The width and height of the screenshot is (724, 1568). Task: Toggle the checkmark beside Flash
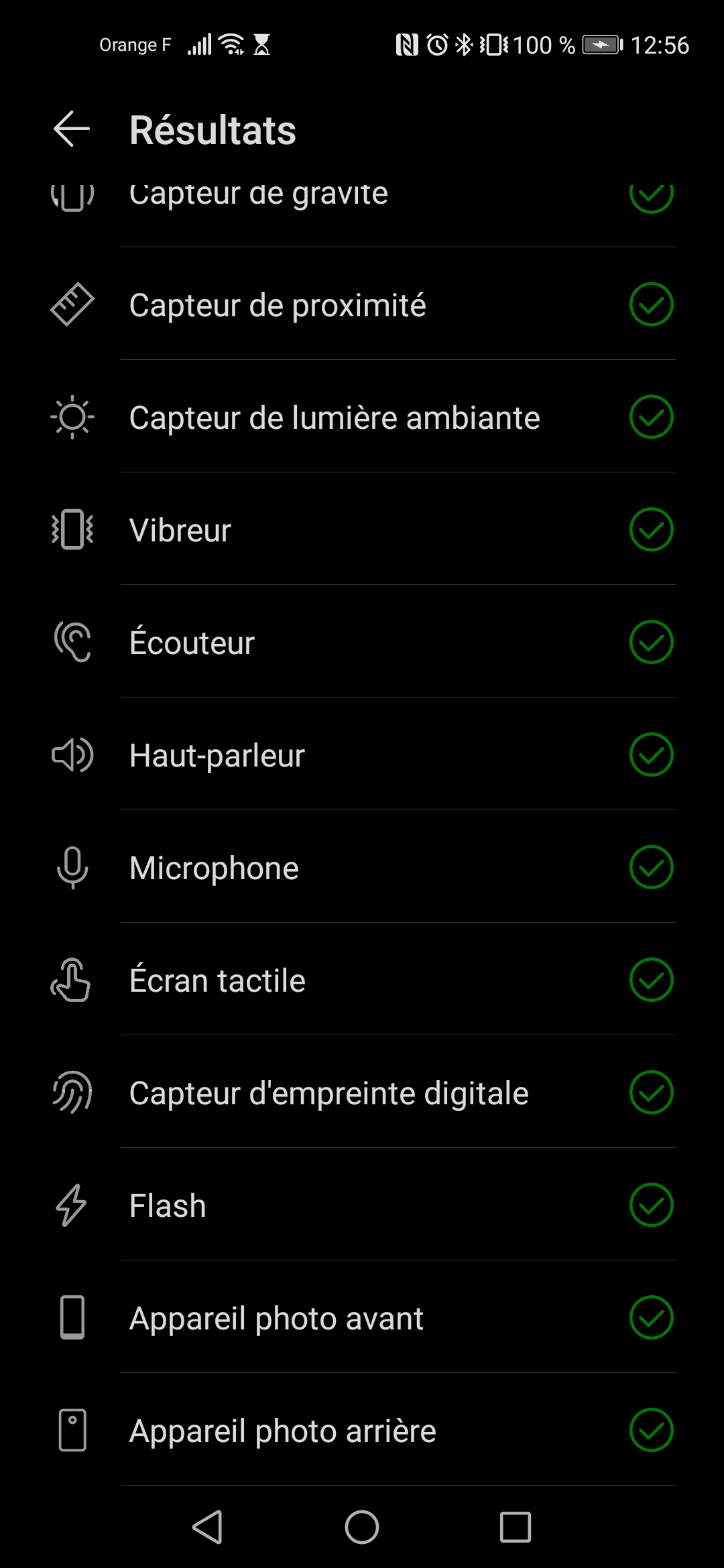pos(651,1205)
